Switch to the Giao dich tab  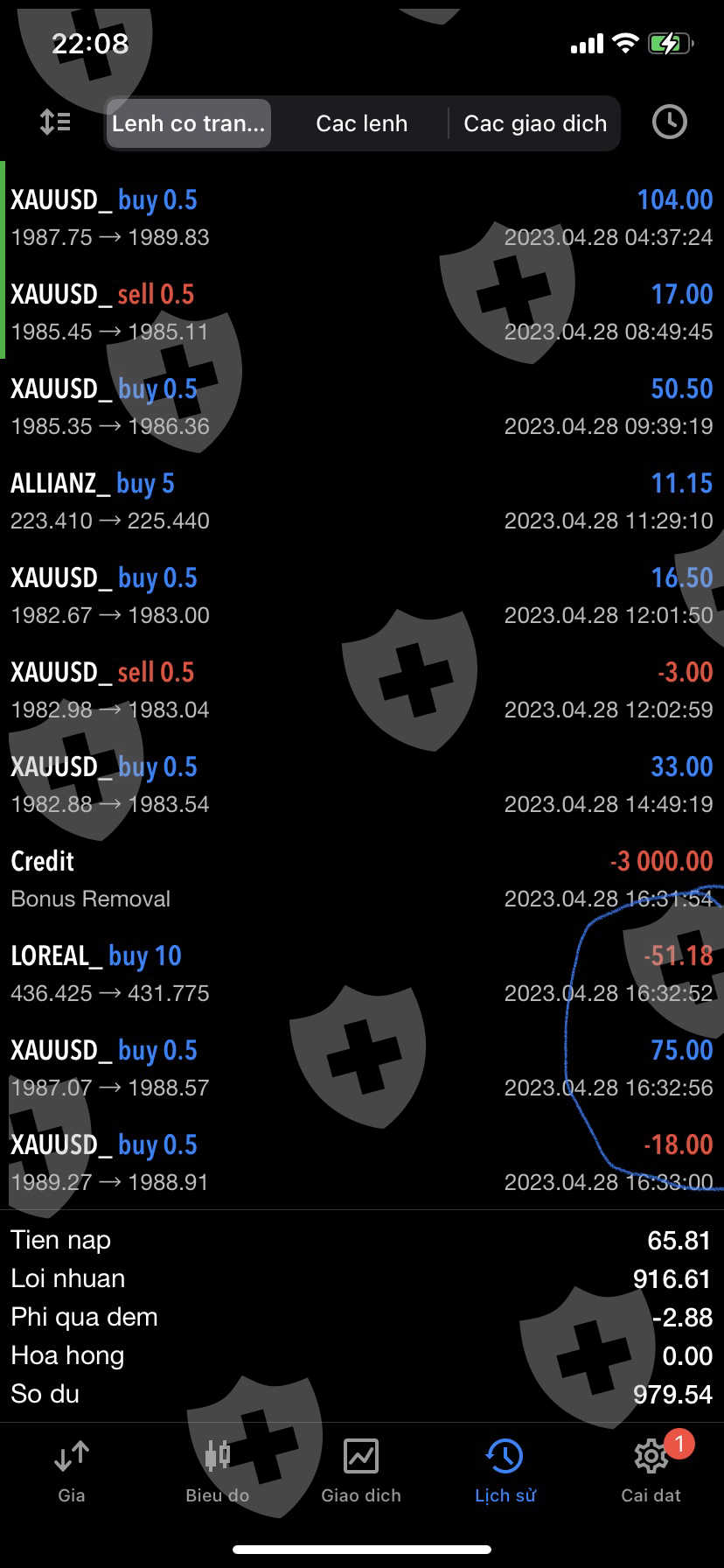coord(361,1470)
